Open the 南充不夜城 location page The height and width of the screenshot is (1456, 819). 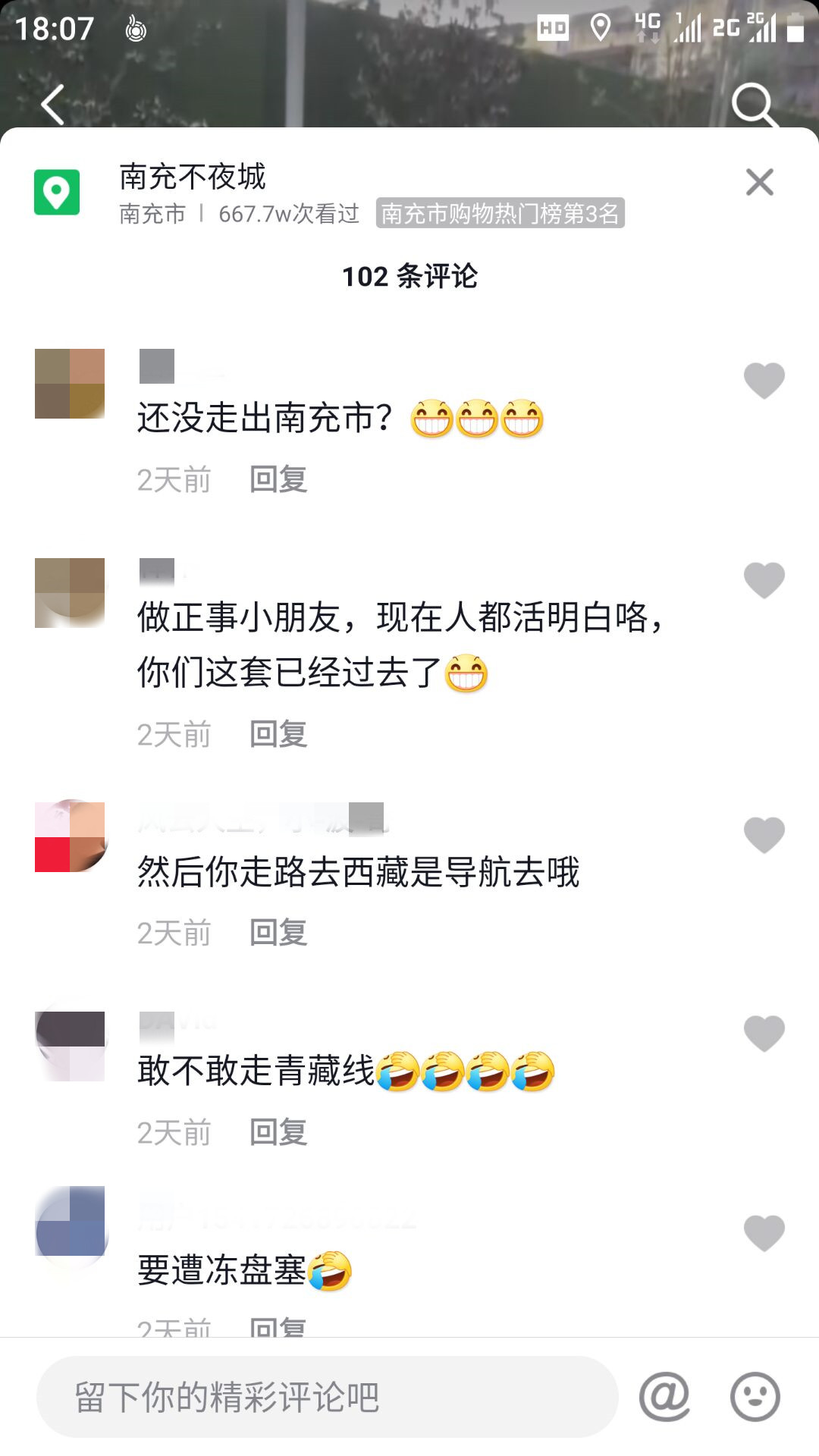pos(193,177)
